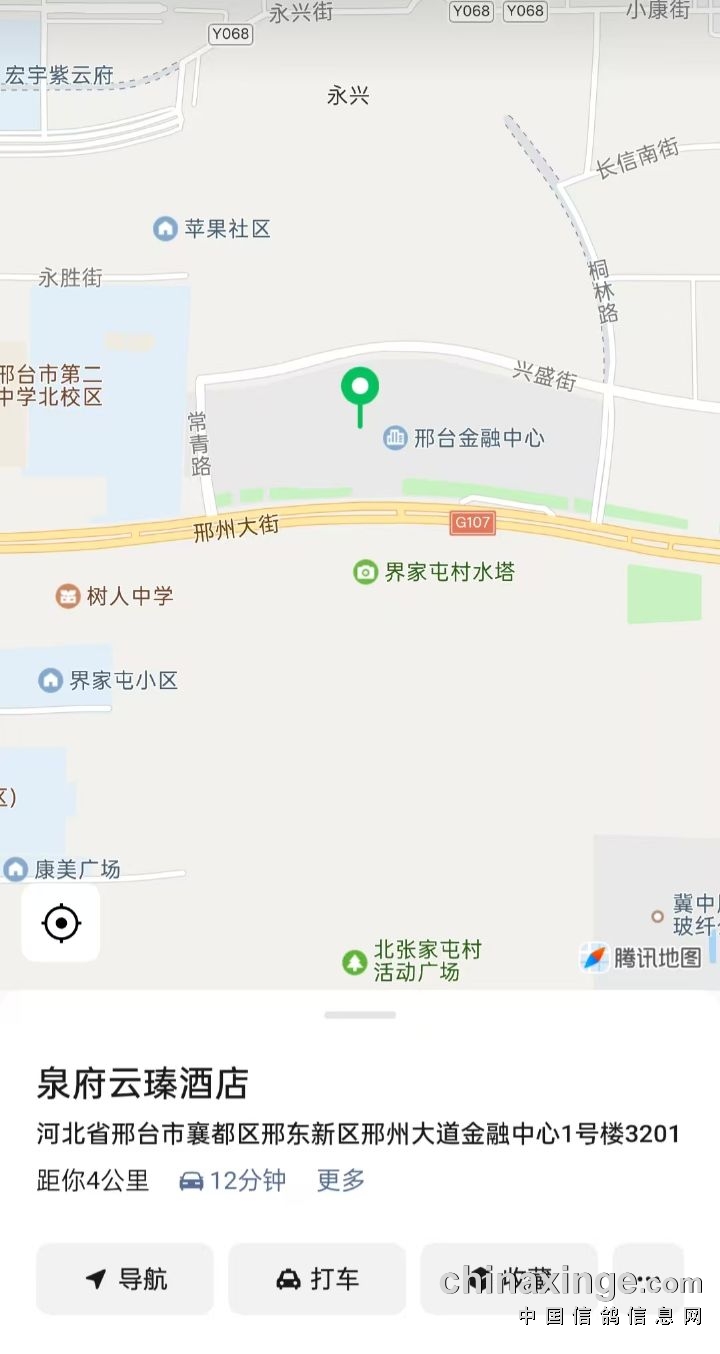Hail a ride with 打车 button
720x1354 pixels.
point(317,1278)
